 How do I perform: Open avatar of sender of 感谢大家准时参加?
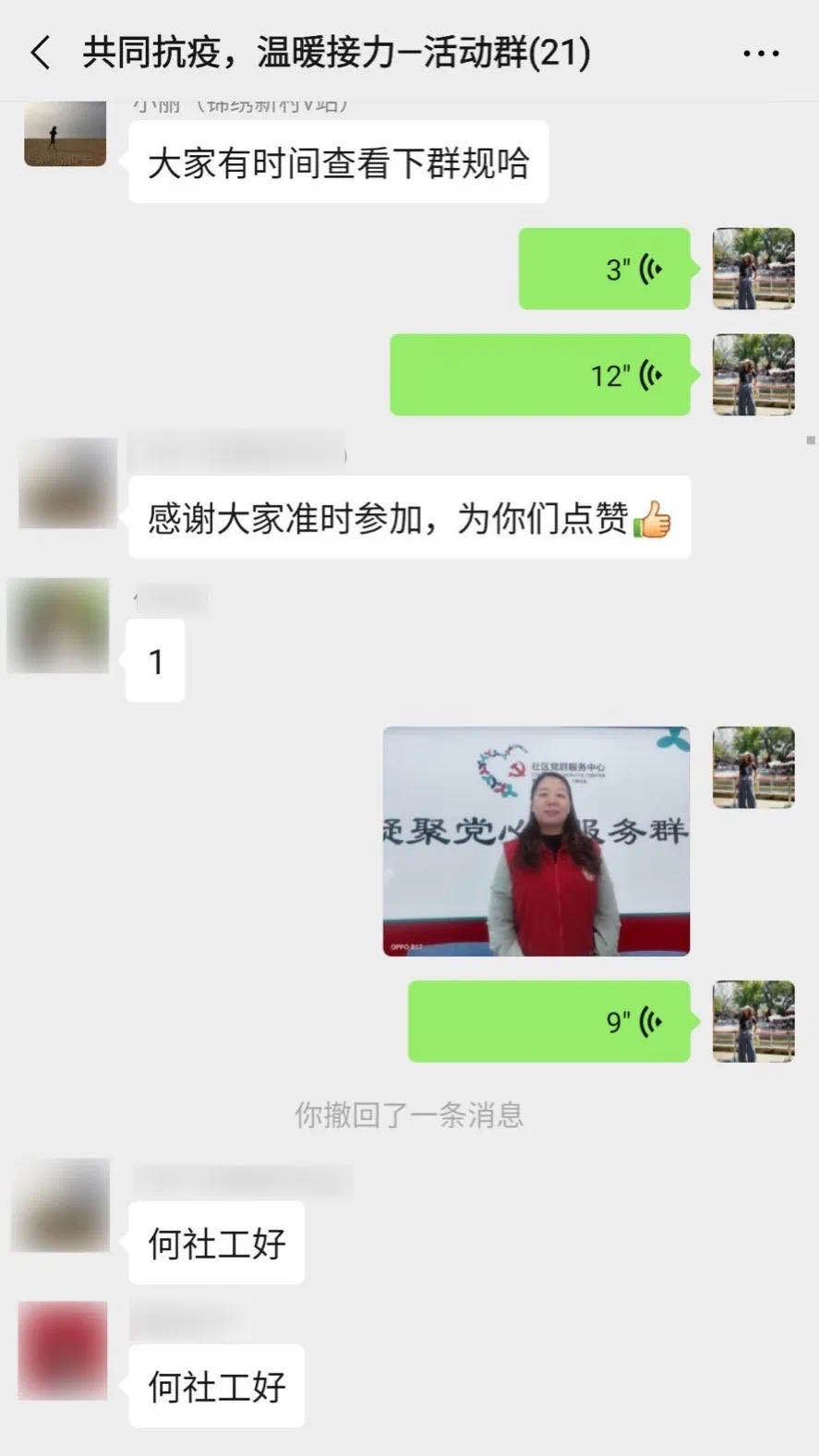tap(67, 484)
